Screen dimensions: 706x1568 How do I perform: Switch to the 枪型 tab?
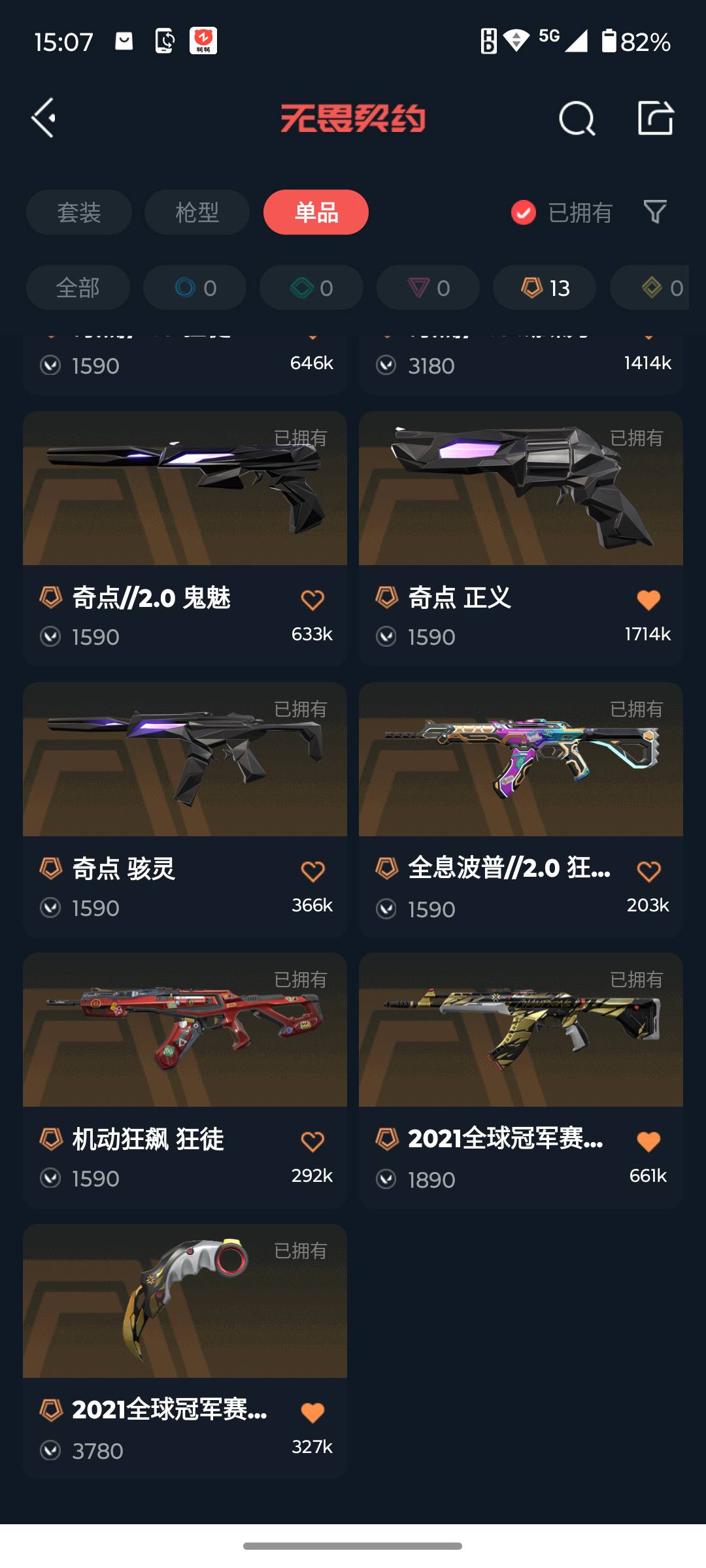click(x=197, y=212)
